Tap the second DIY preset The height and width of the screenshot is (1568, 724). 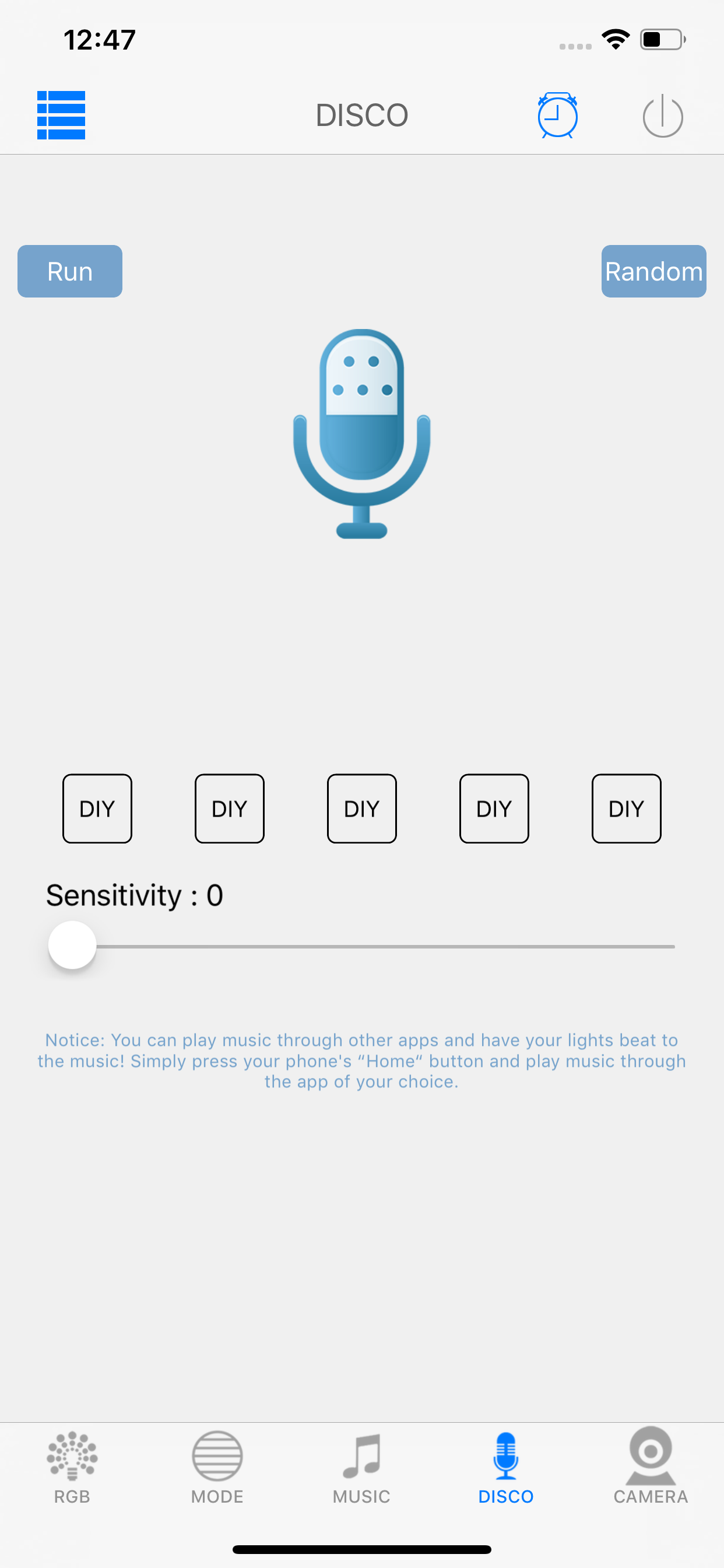(x=229, y=808)
